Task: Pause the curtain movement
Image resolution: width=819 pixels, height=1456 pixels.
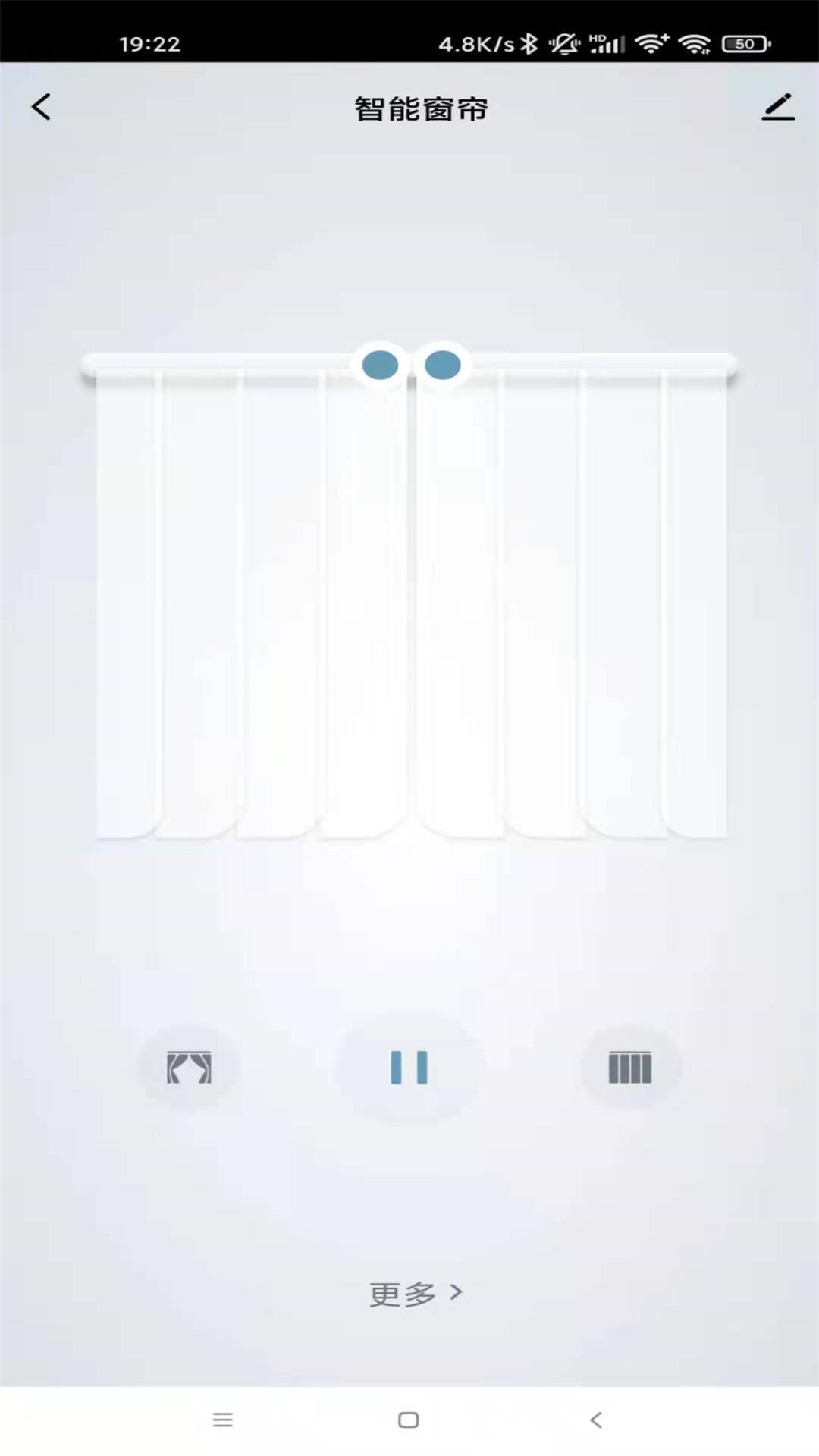Action: 409,1068
